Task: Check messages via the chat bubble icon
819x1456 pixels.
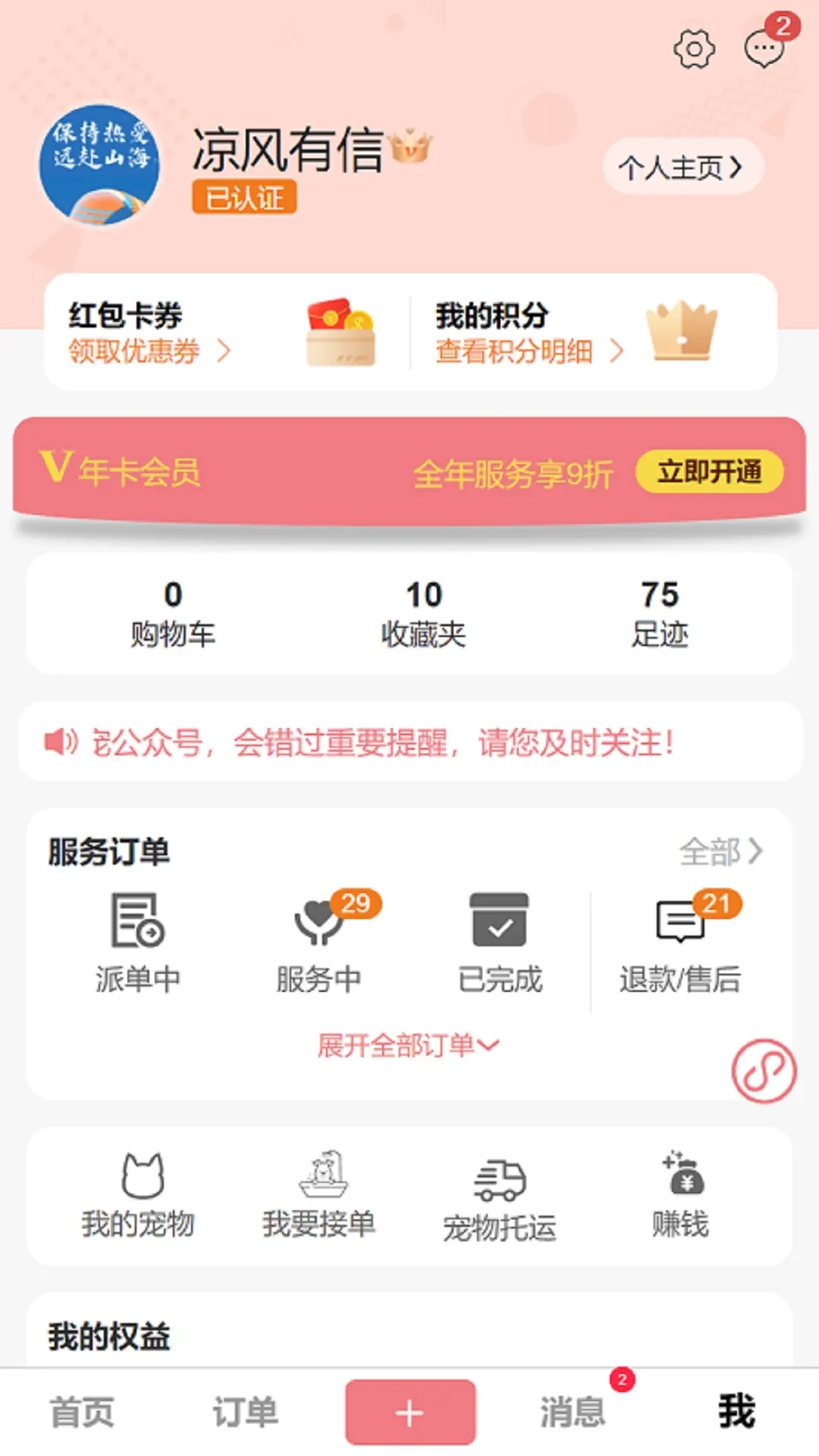Action: coord(763,48)
